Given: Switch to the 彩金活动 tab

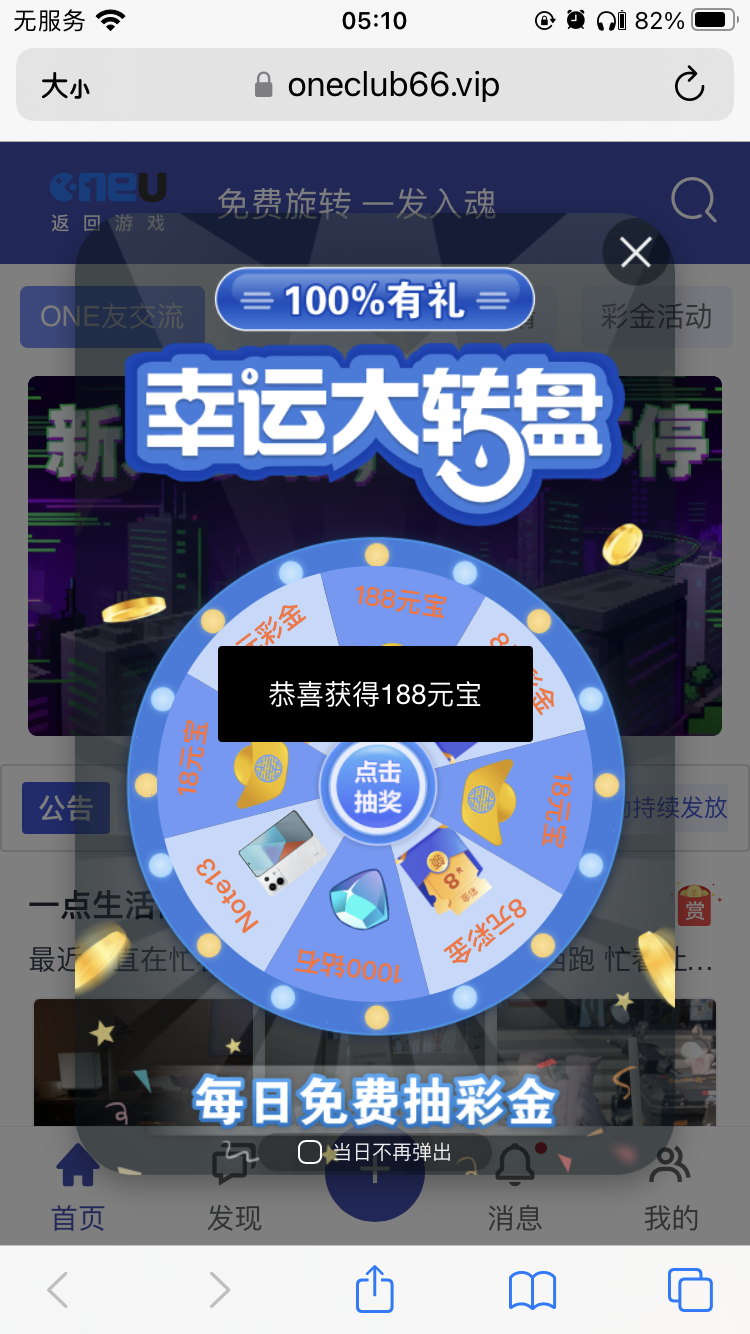Looking at the screenshot, I should [x=657, y=317].
